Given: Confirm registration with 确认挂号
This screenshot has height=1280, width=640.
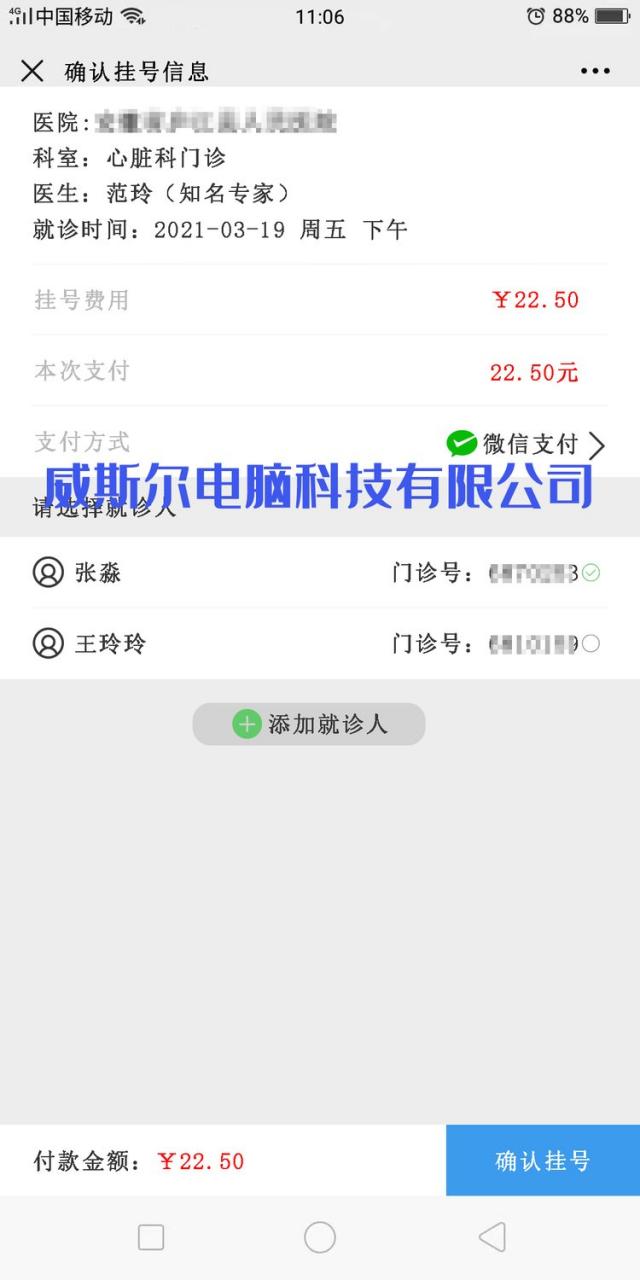Looking at the screenshot, I should point(542,1160).
